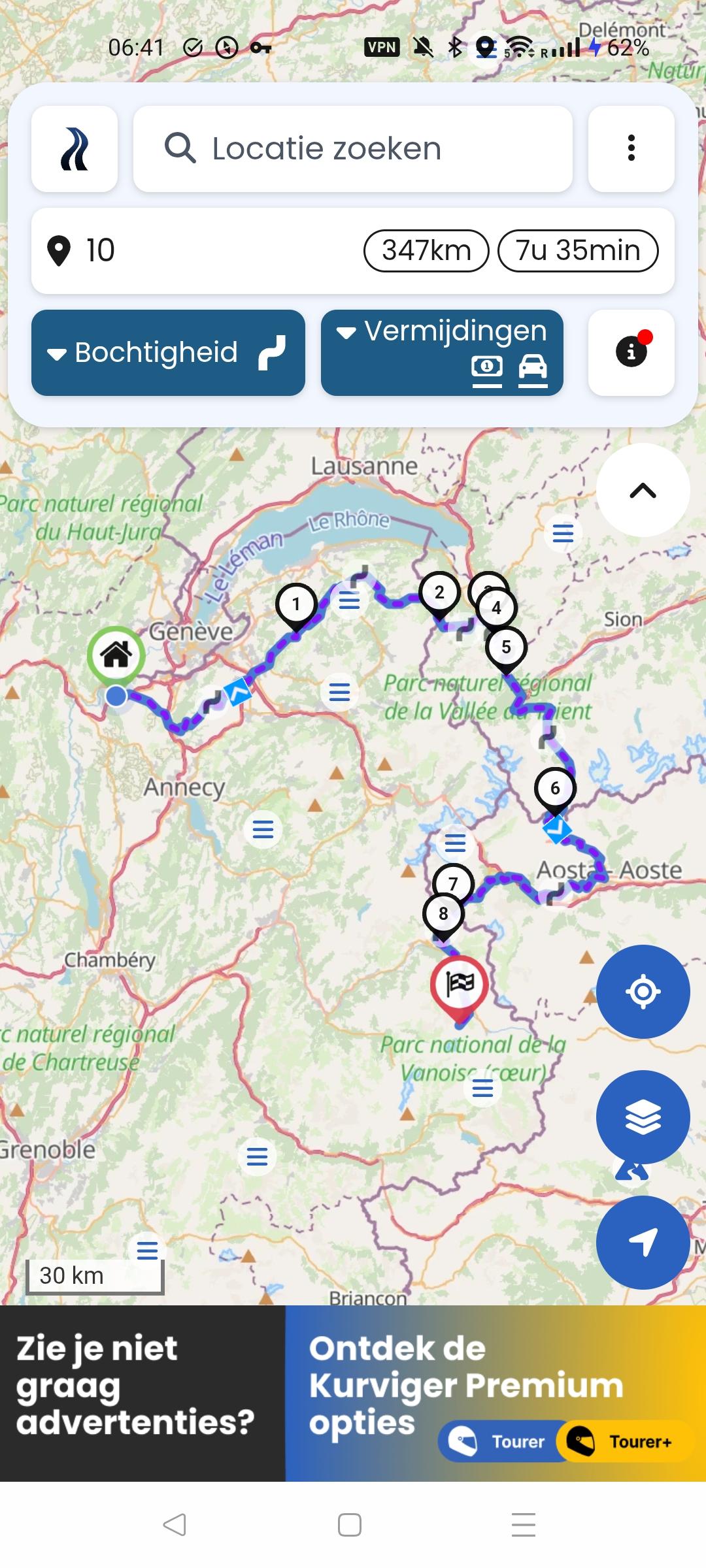The height and width of the screenshot is (1568, 706).
Task: Open the waypoint list showing 10
Action: [196, 251]
